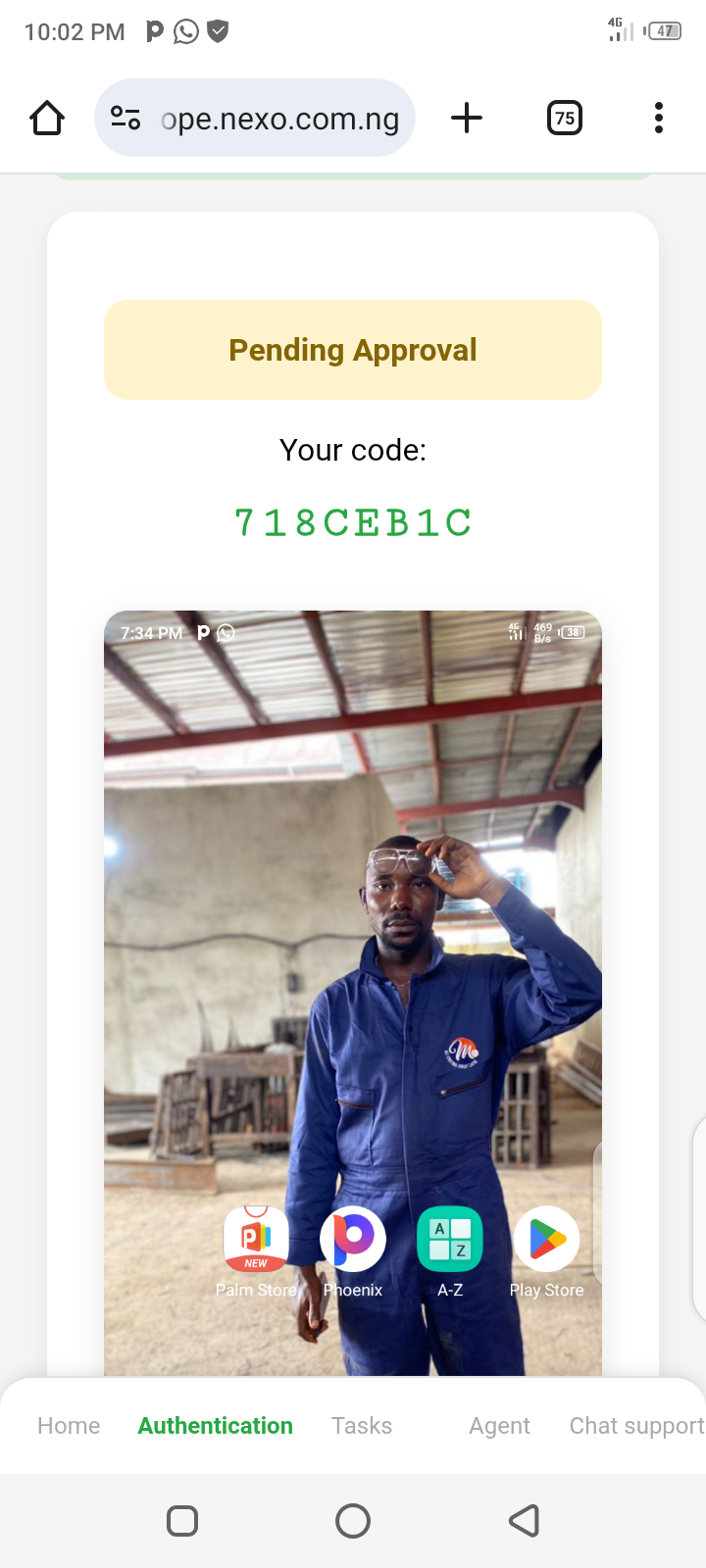Open site settings icon in address bar
706x1568 pixels.
126,119
